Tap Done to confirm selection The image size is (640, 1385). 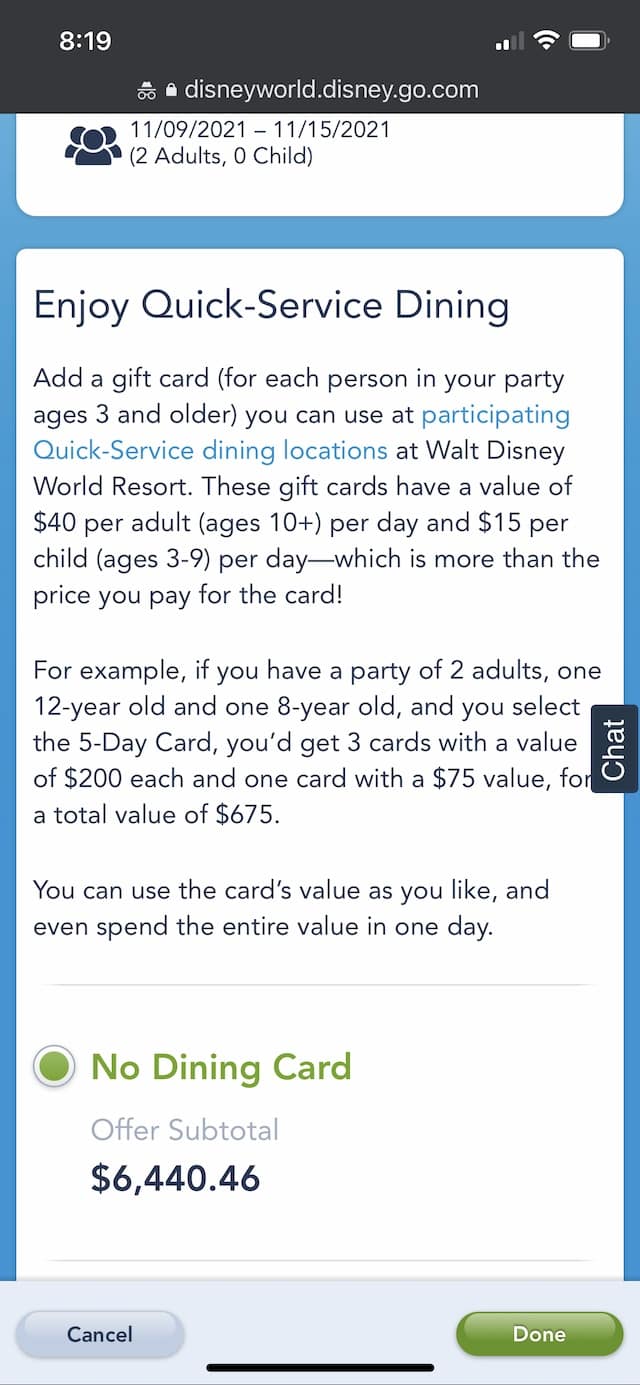pyautogui.click(x=539, y=1334)
